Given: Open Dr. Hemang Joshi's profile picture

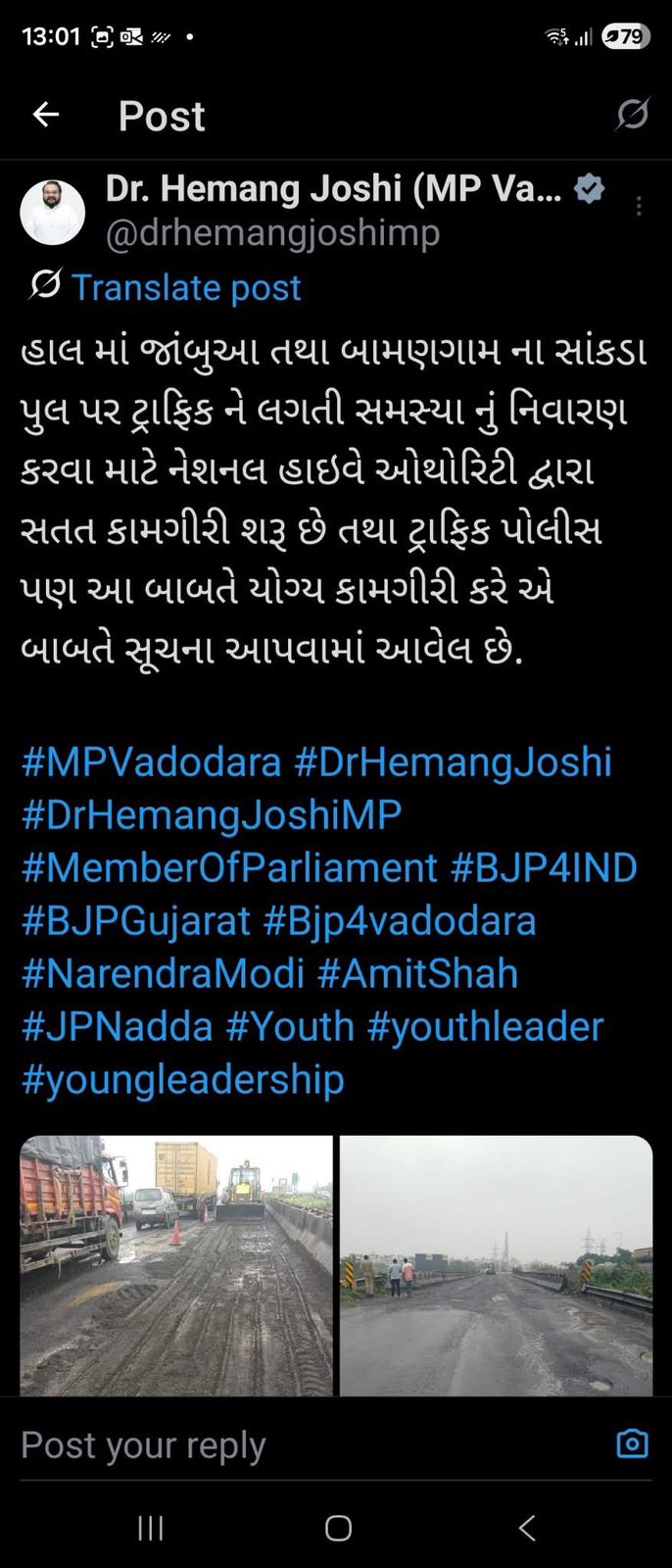Looking at the screenshot, I should [x=53, y=212].
